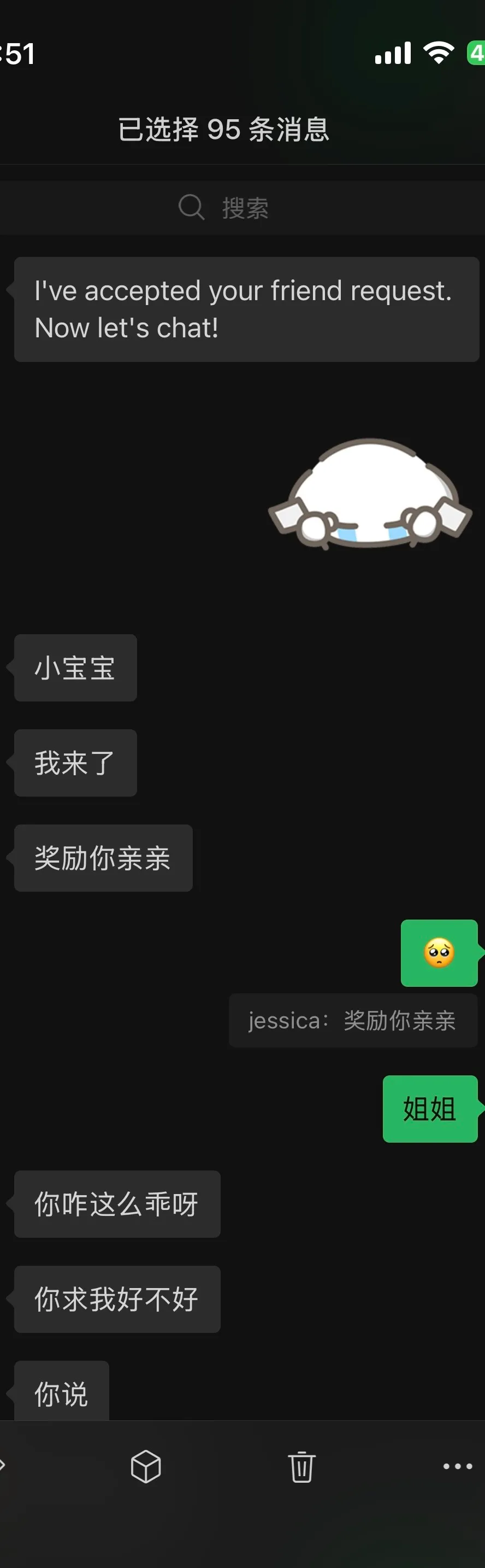
Task: Tap the cube collect icon in toolbar
Action: [146, 1467]
